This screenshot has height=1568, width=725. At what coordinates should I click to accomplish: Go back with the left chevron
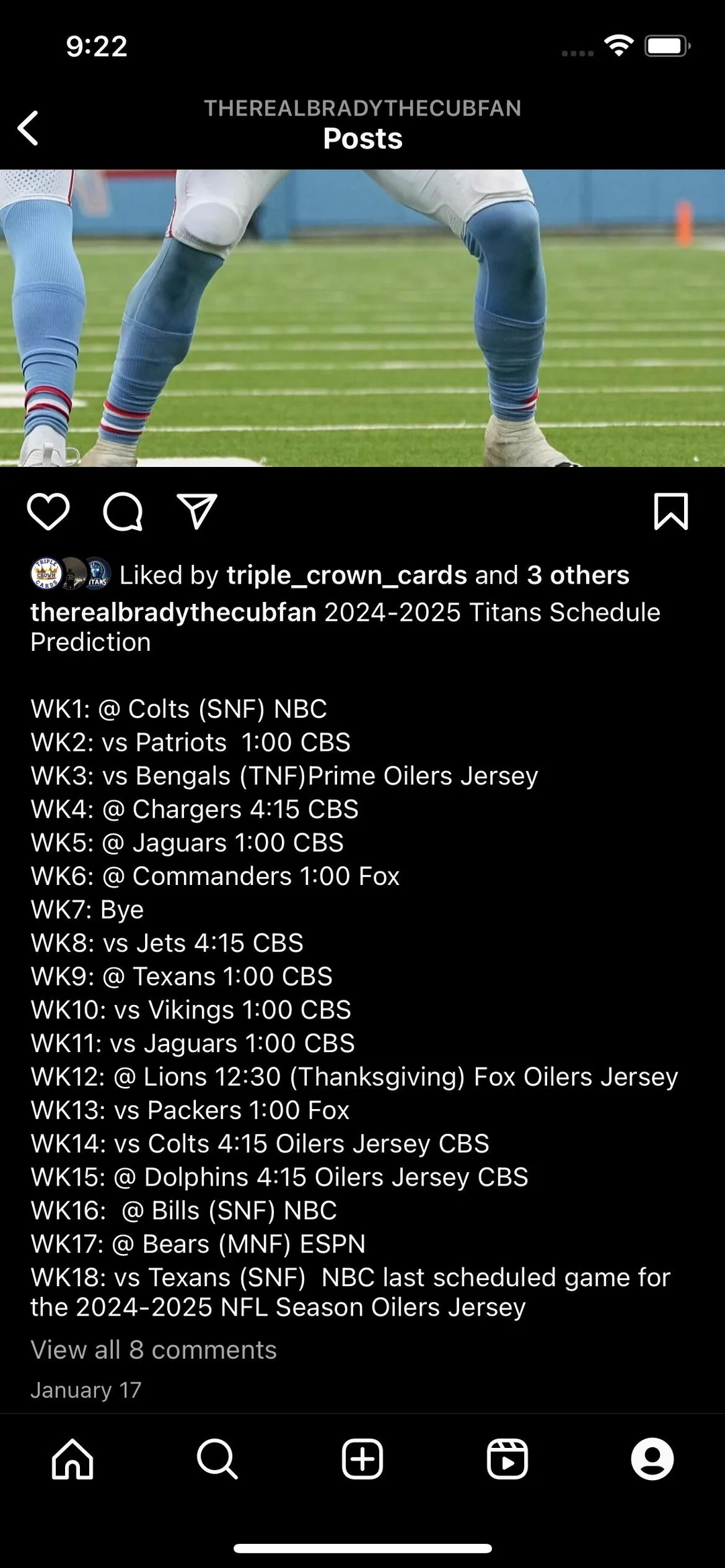point(28,128)
